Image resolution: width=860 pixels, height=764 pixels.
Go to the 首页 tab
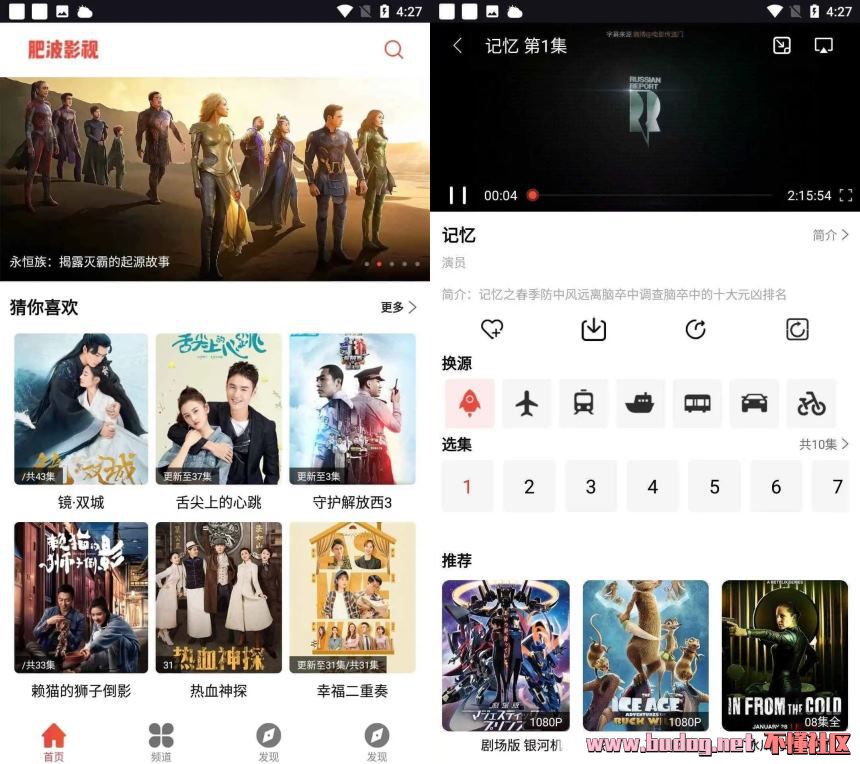[53, 742]
